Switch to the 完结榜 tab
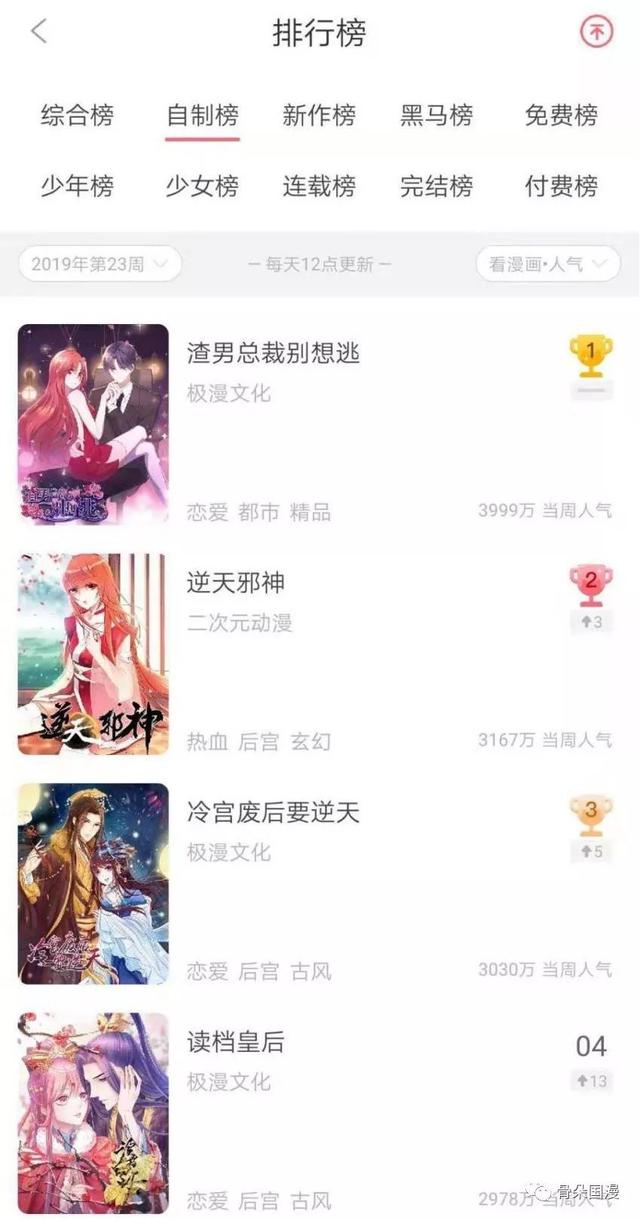 click(x=436, y=186)
